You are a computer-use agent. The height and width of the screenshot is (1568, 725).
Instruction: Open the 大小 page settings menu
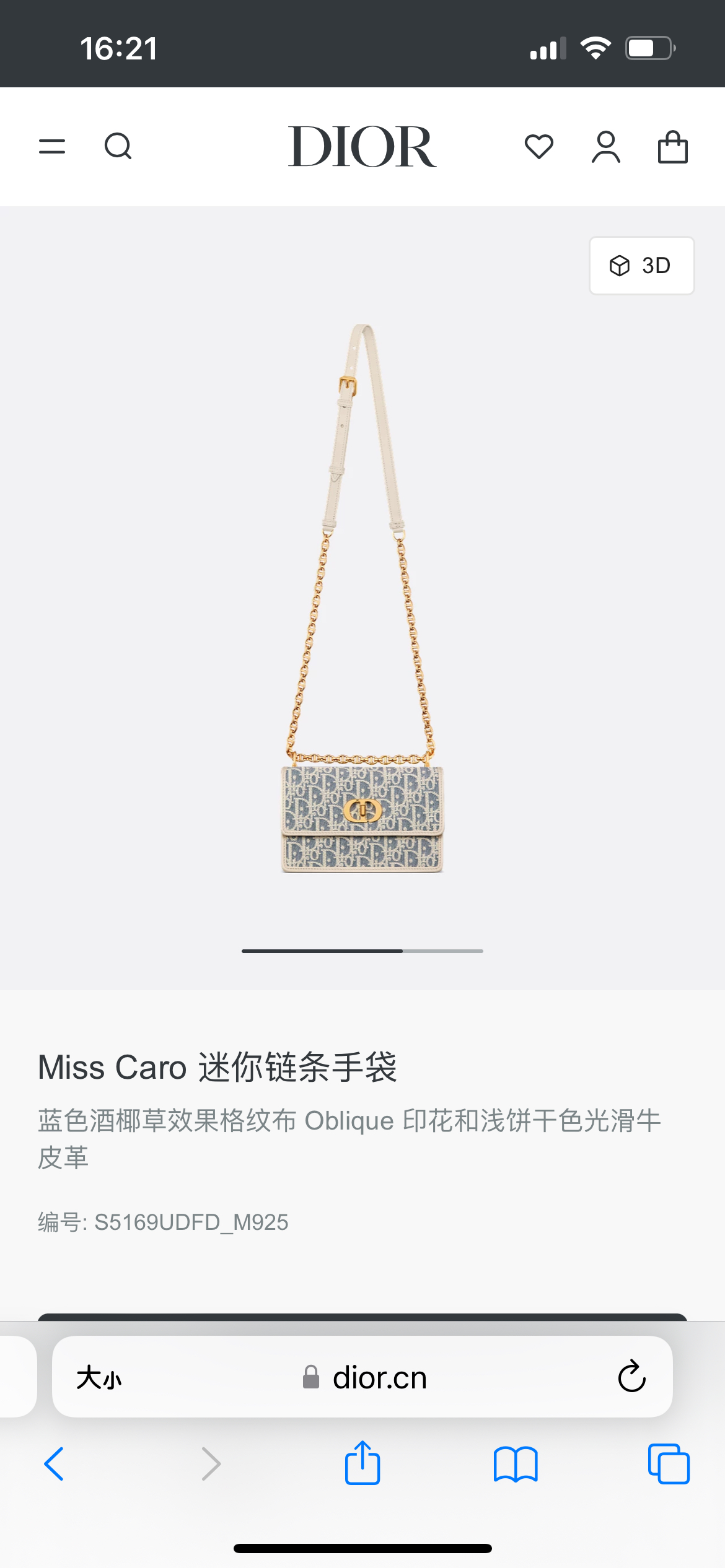[x=99, y=1378]
